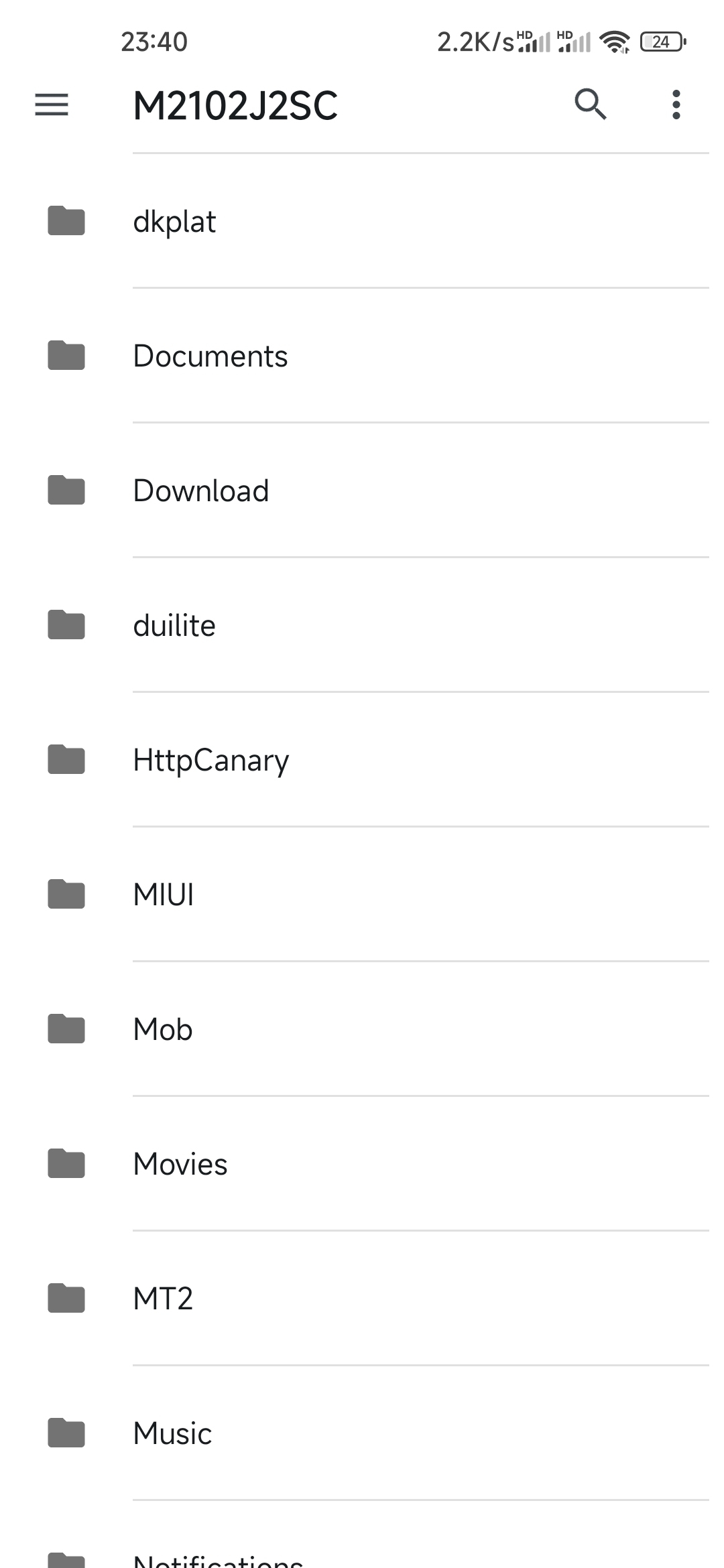Open the Documents folder
Screen dimensions: 724x1568
click(362, 356)
